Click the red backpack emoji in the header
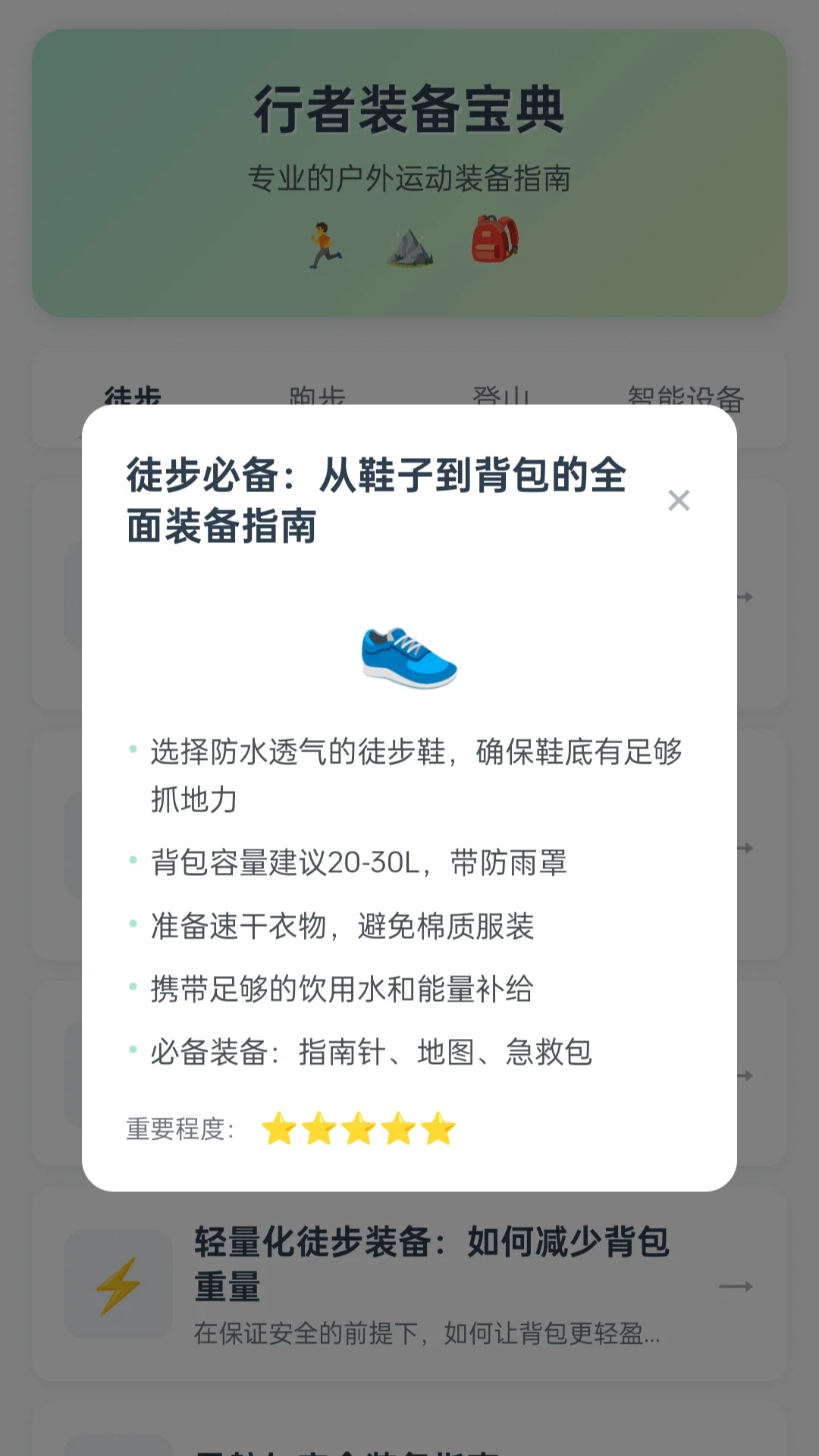 click(494, 239)
